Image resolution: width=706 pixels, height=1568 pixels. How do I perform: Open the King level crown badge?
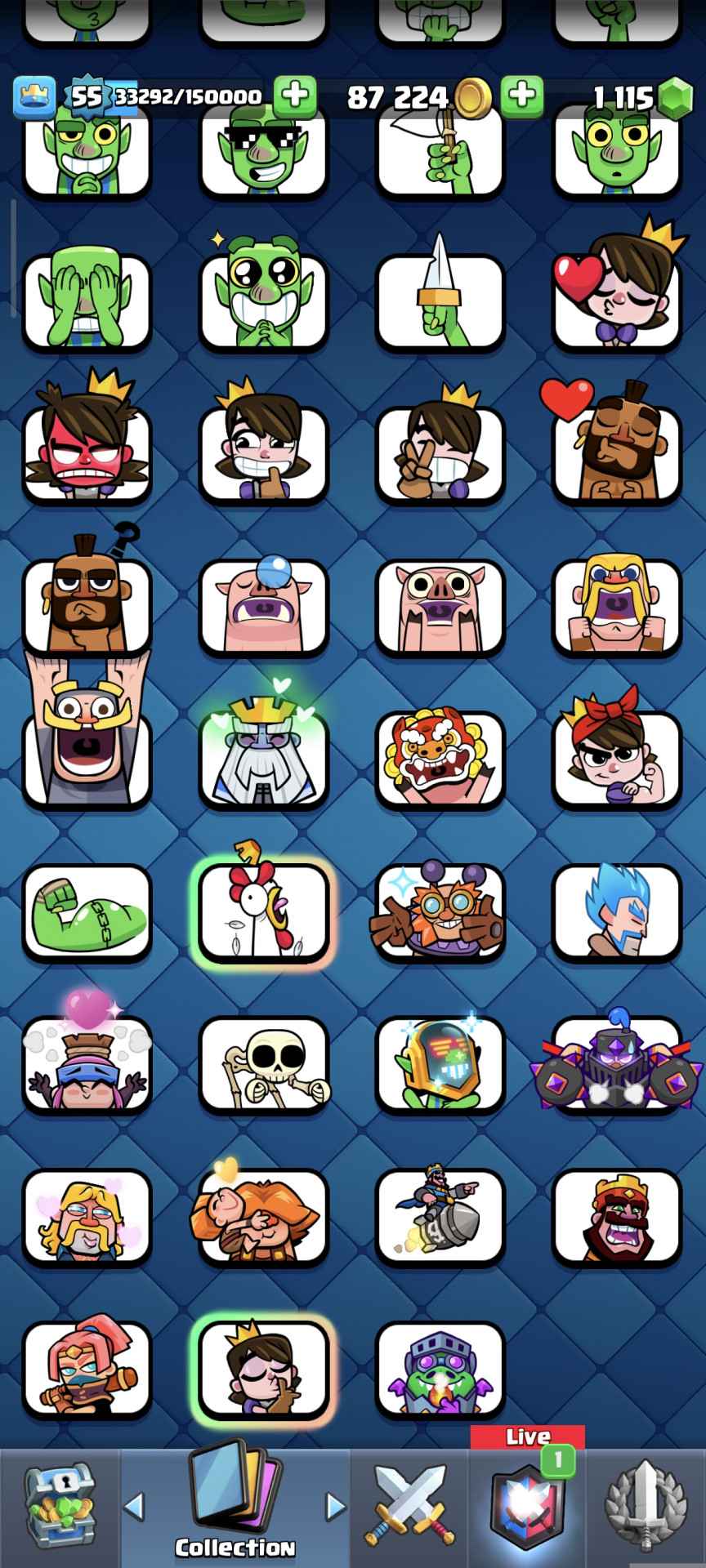coord(34,97)
